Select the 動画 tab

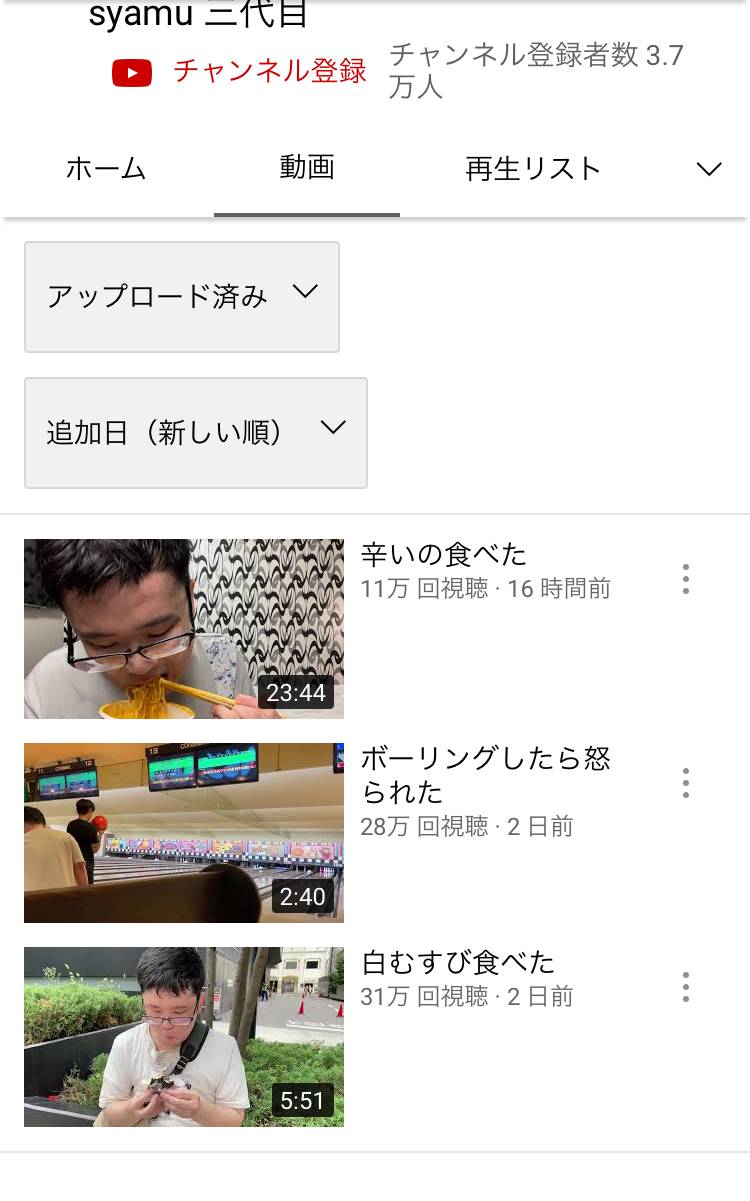[x=307, y=169]
